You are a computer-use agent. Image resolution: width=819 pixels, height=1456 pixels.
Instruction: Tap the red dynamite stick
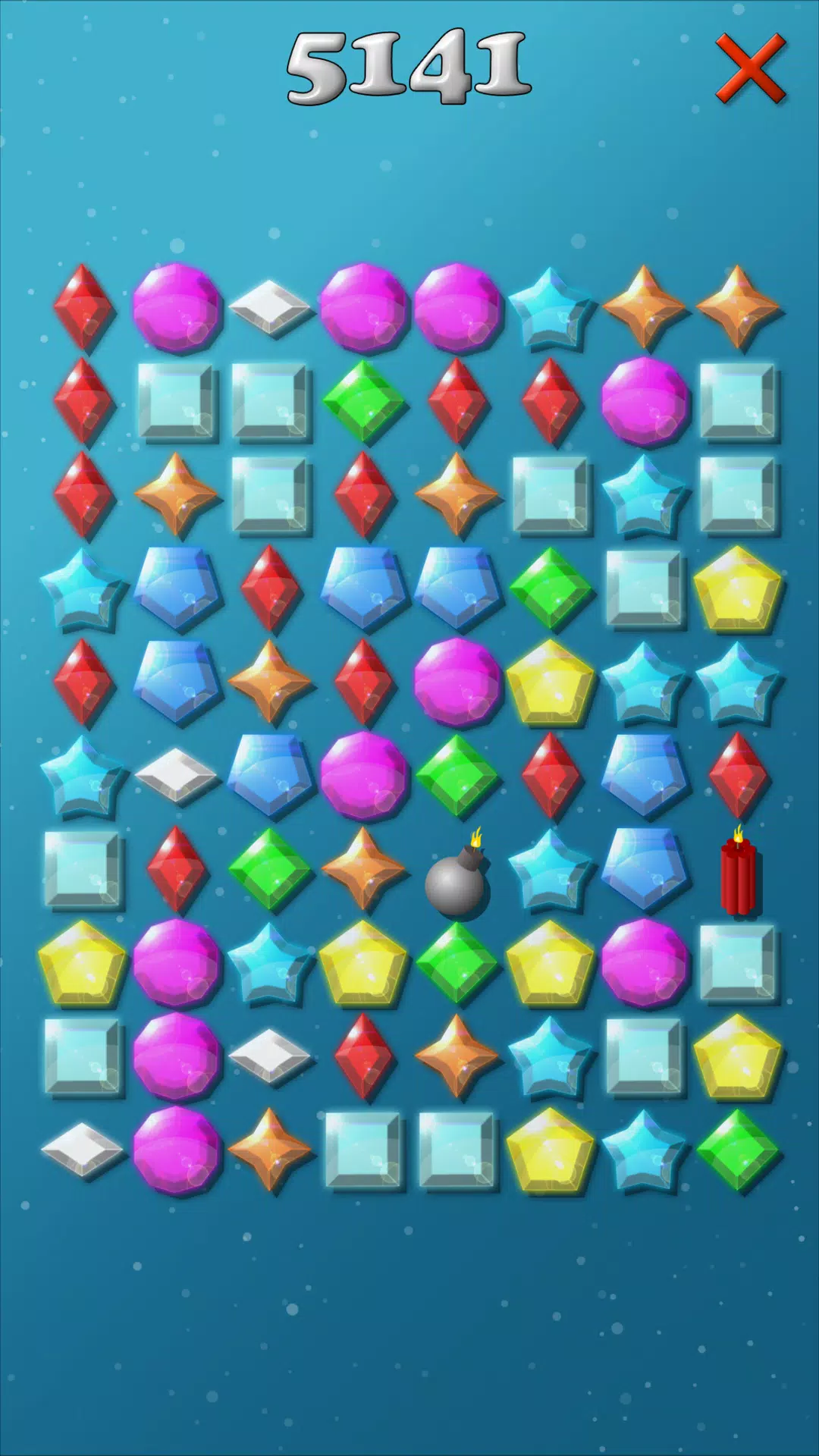click(738, 874)
